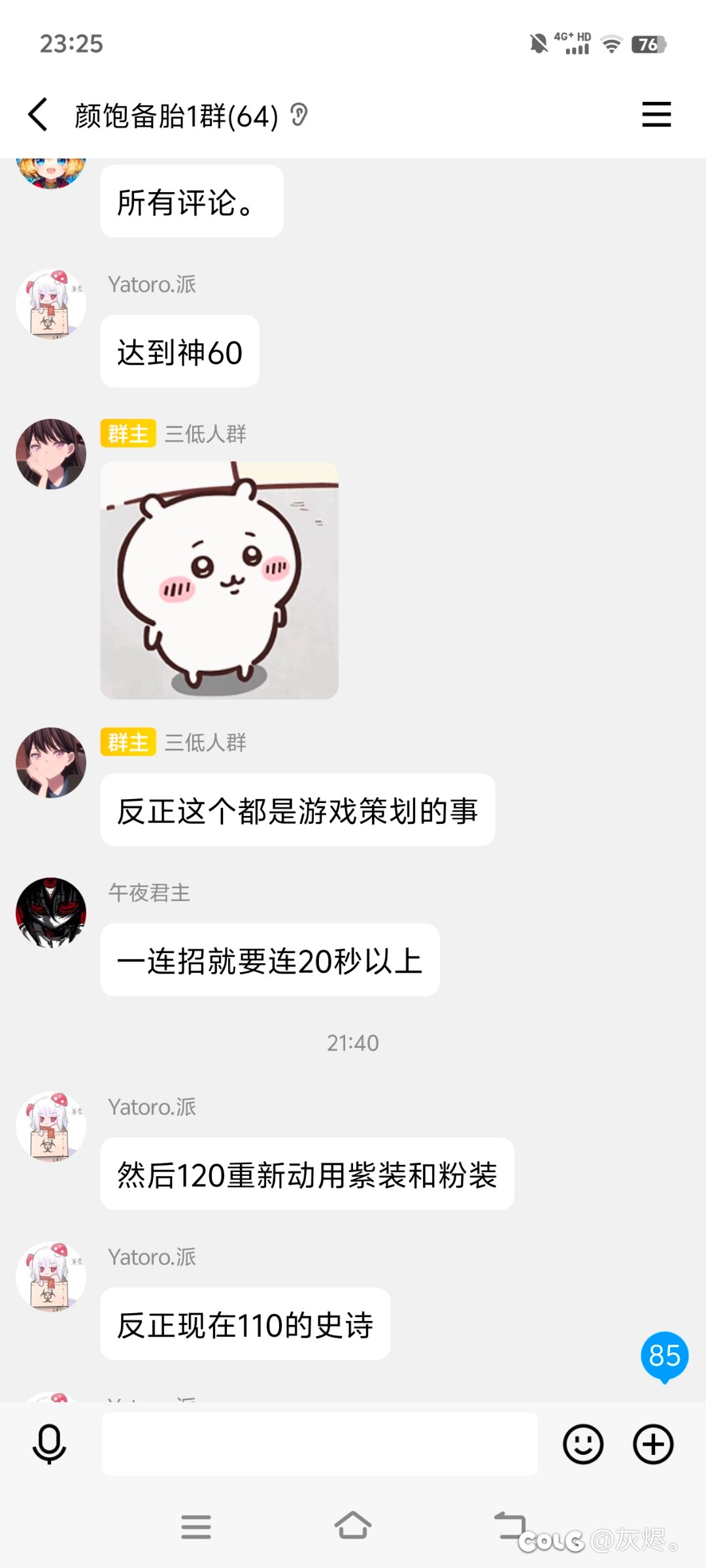706x1568 pixels.
Task: Open the hamster sticker image
Action: [219, 580]
